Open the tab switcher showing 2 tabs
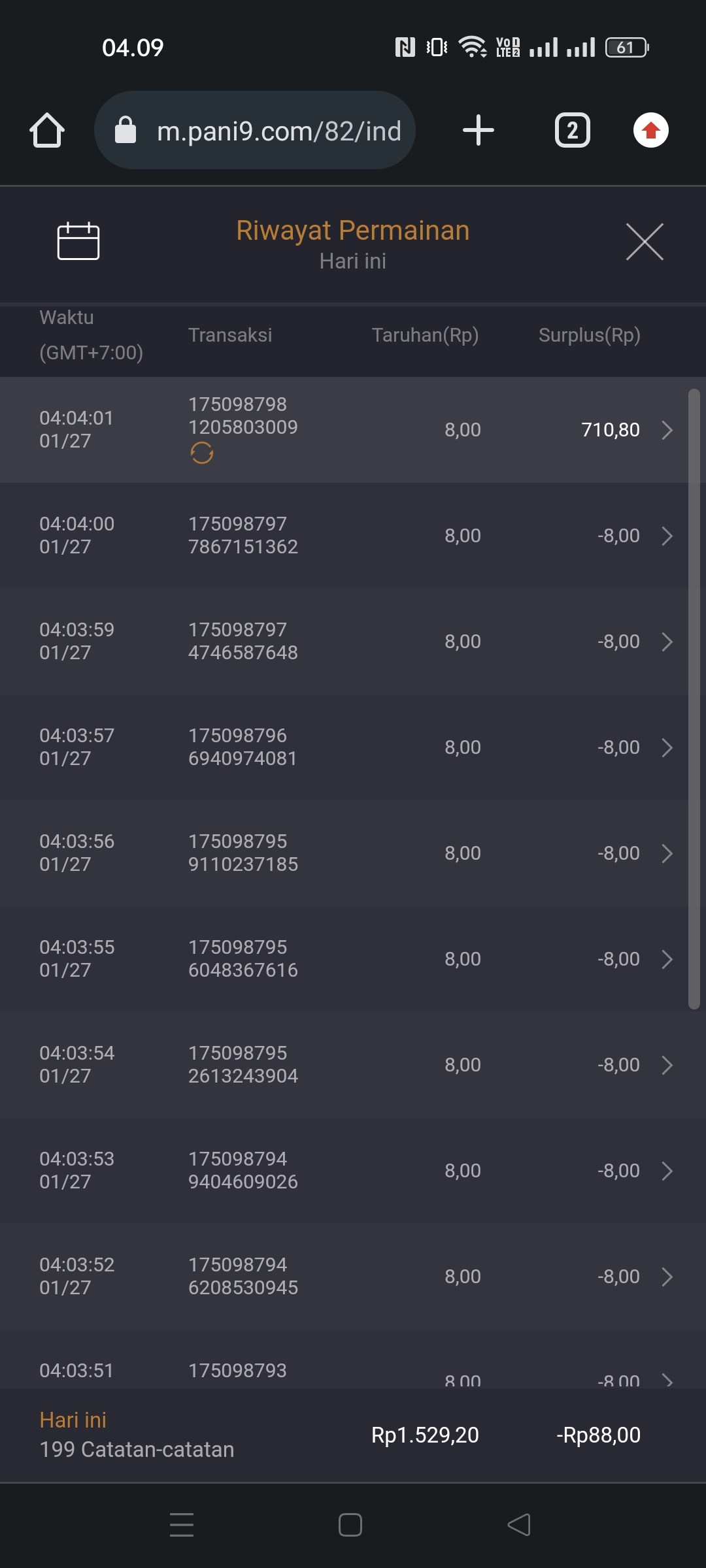Viewport: 706px width, 1568px height. [x=572, y=130]
